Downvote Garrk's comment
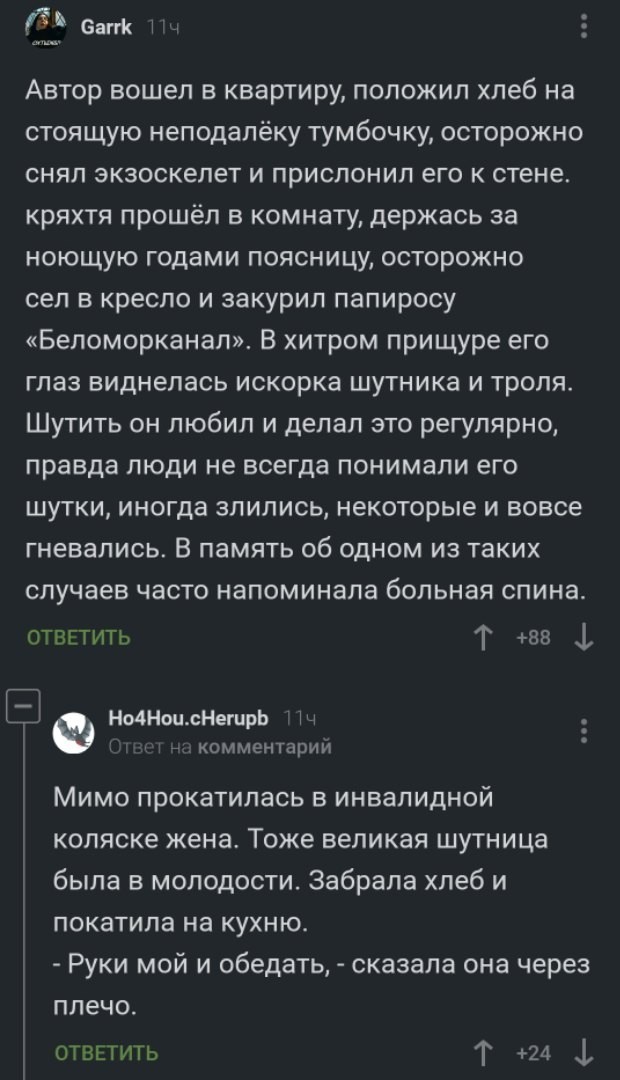620x1080 pixels. click(x=585, y=637)
